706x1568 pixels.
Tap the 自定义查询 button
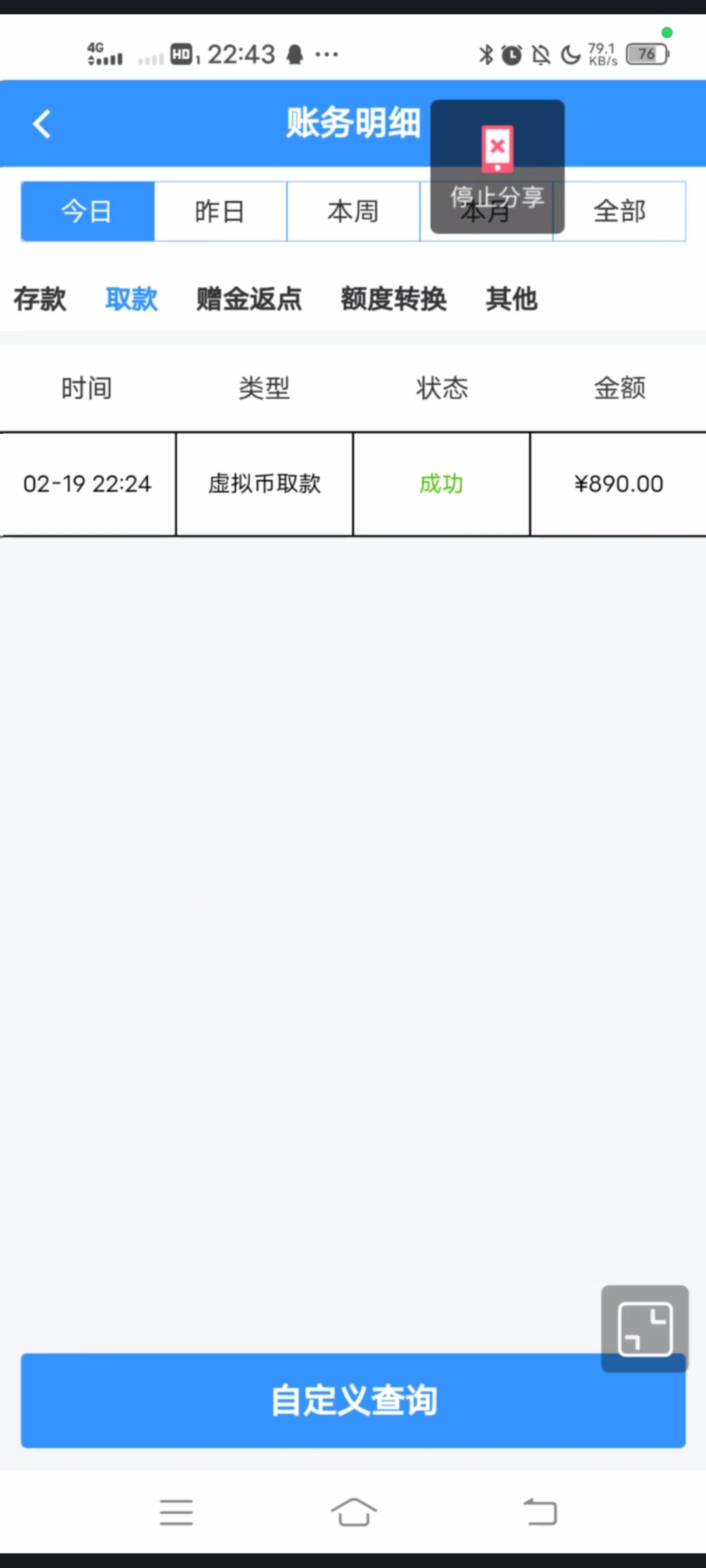[x=353, y=1400]
